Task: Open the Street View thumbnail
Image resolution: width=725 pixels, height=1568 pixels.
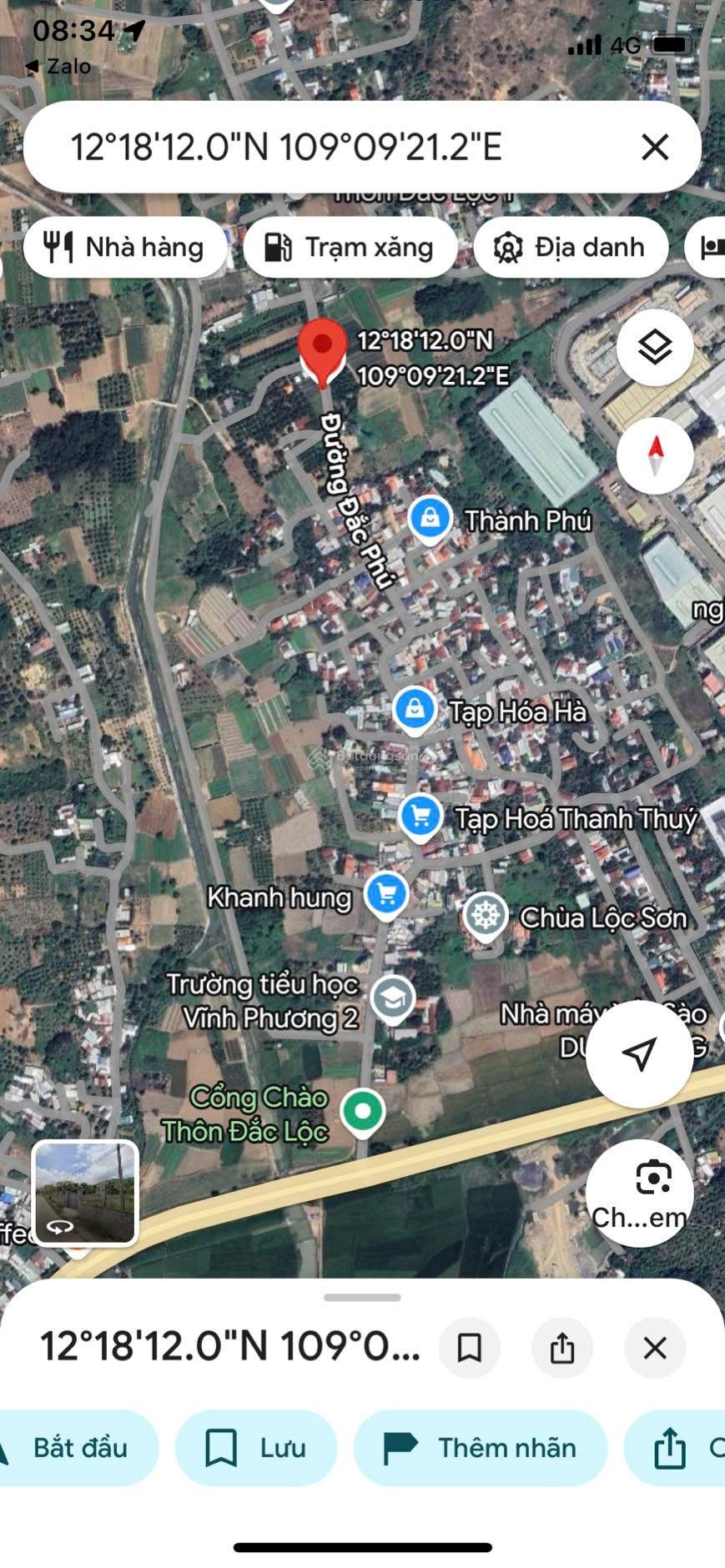Action: (x=85, y=1193)
